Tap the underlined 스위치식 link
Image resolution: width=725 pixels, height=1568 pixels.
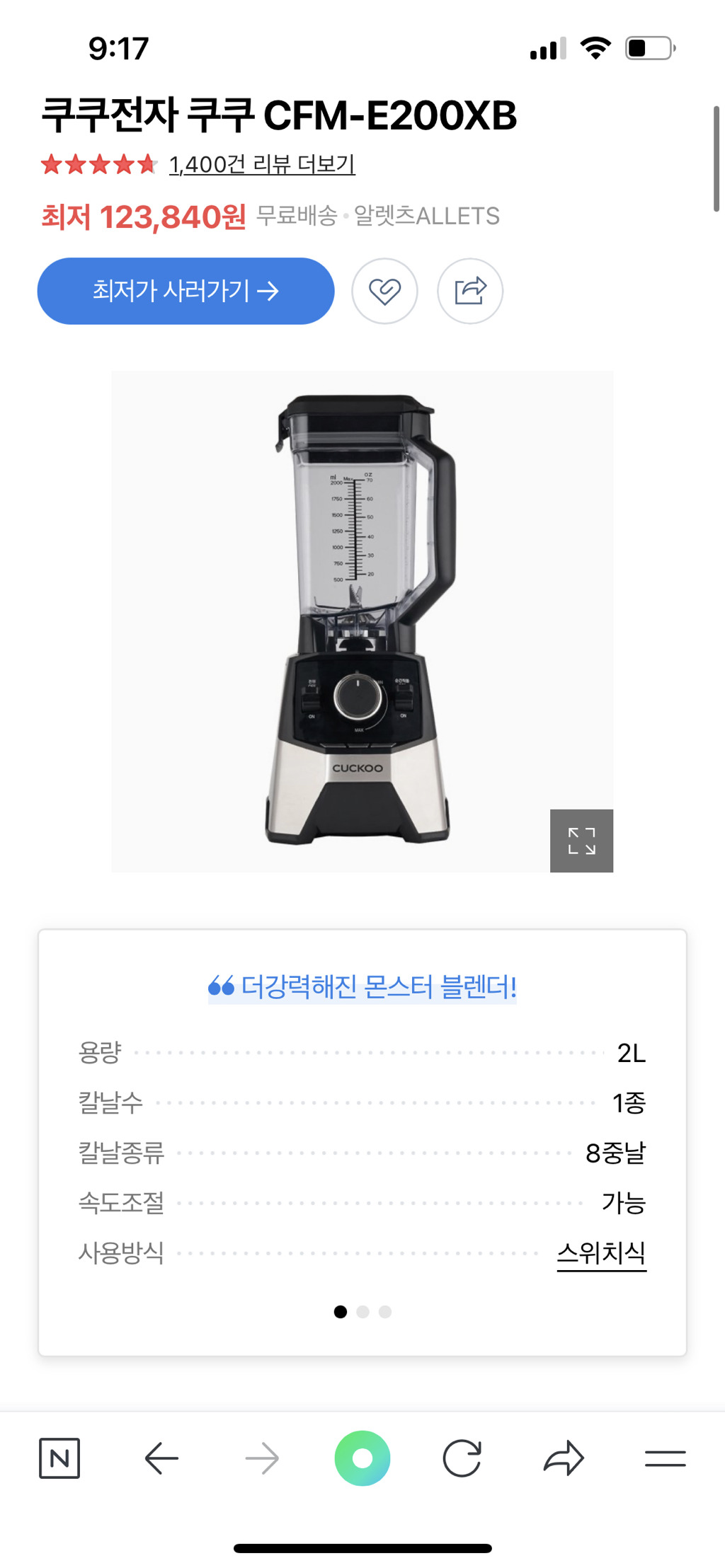coord(602,1253)
